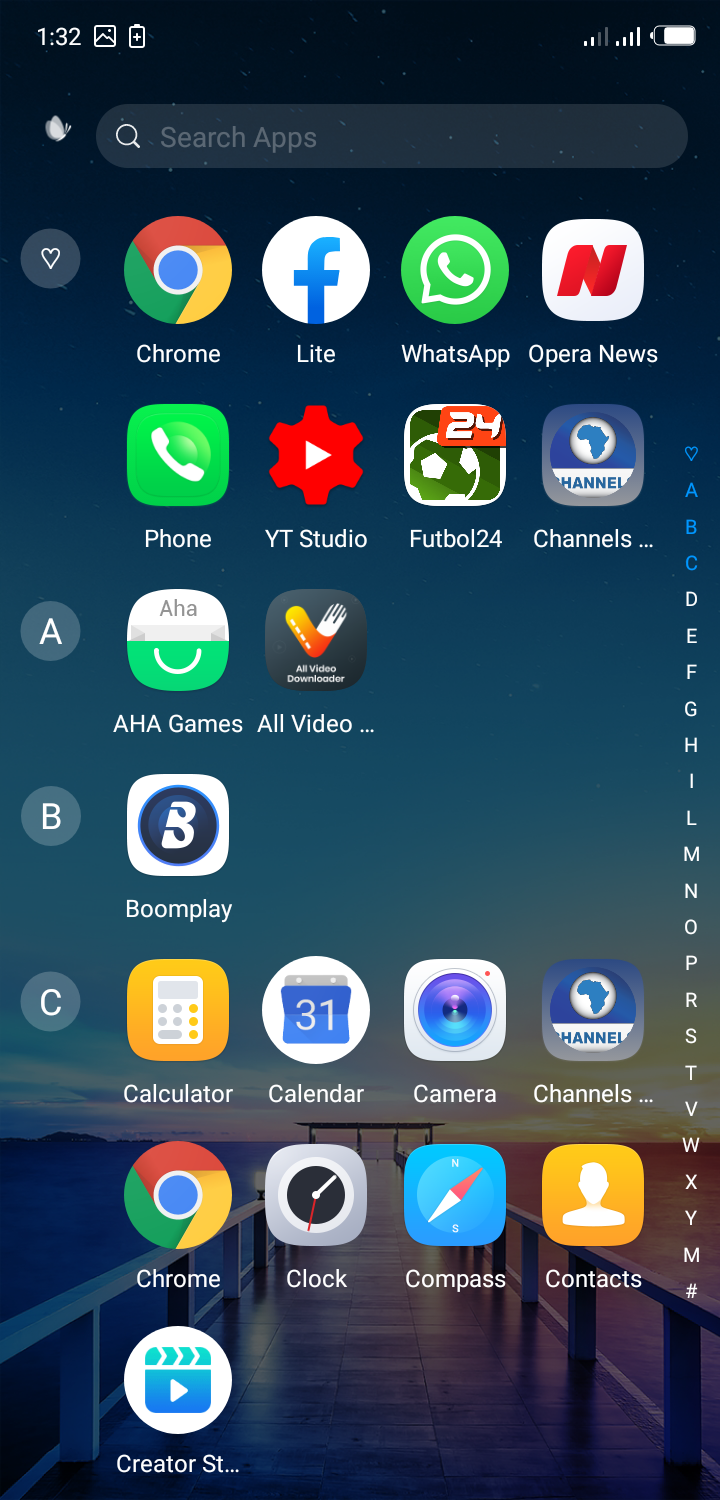Open AHA Games

point(178,641)
